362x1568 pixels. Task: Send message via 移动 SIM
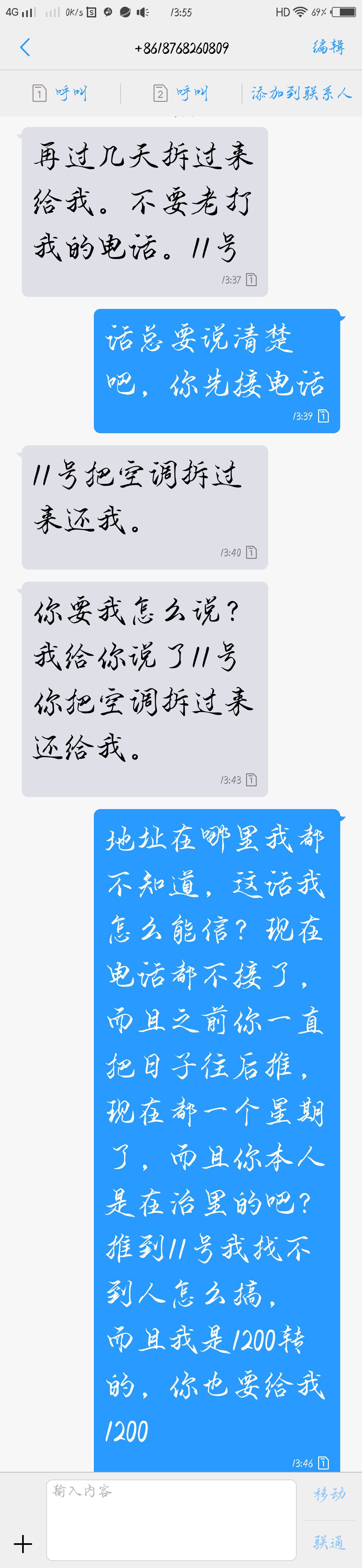pyautogui.click(x=329, y=1494)
